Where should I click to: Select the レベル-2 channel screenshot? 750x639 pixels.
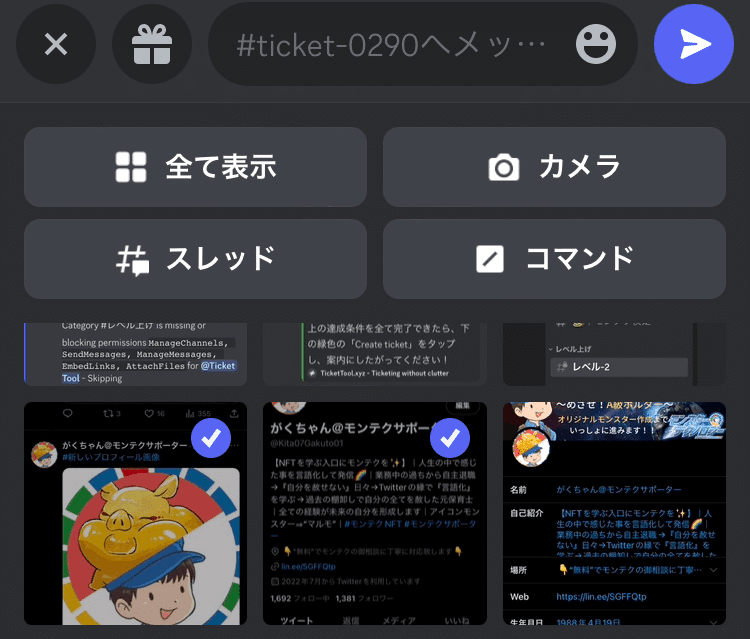(x=613, y=354)
